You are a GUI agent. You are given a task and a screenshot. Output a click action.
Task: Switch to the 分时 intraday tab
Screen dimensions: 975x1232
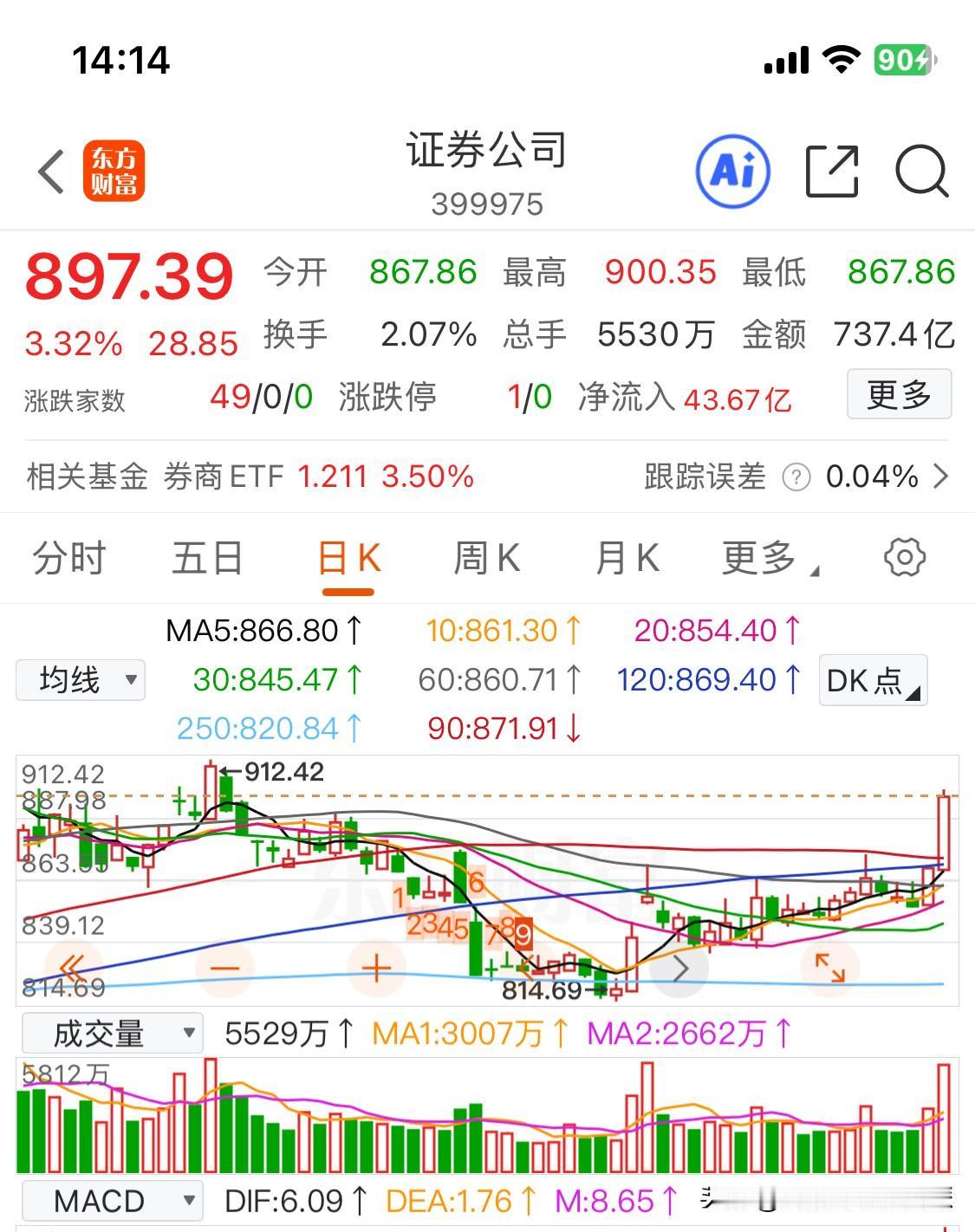click(x=68, y=559)
